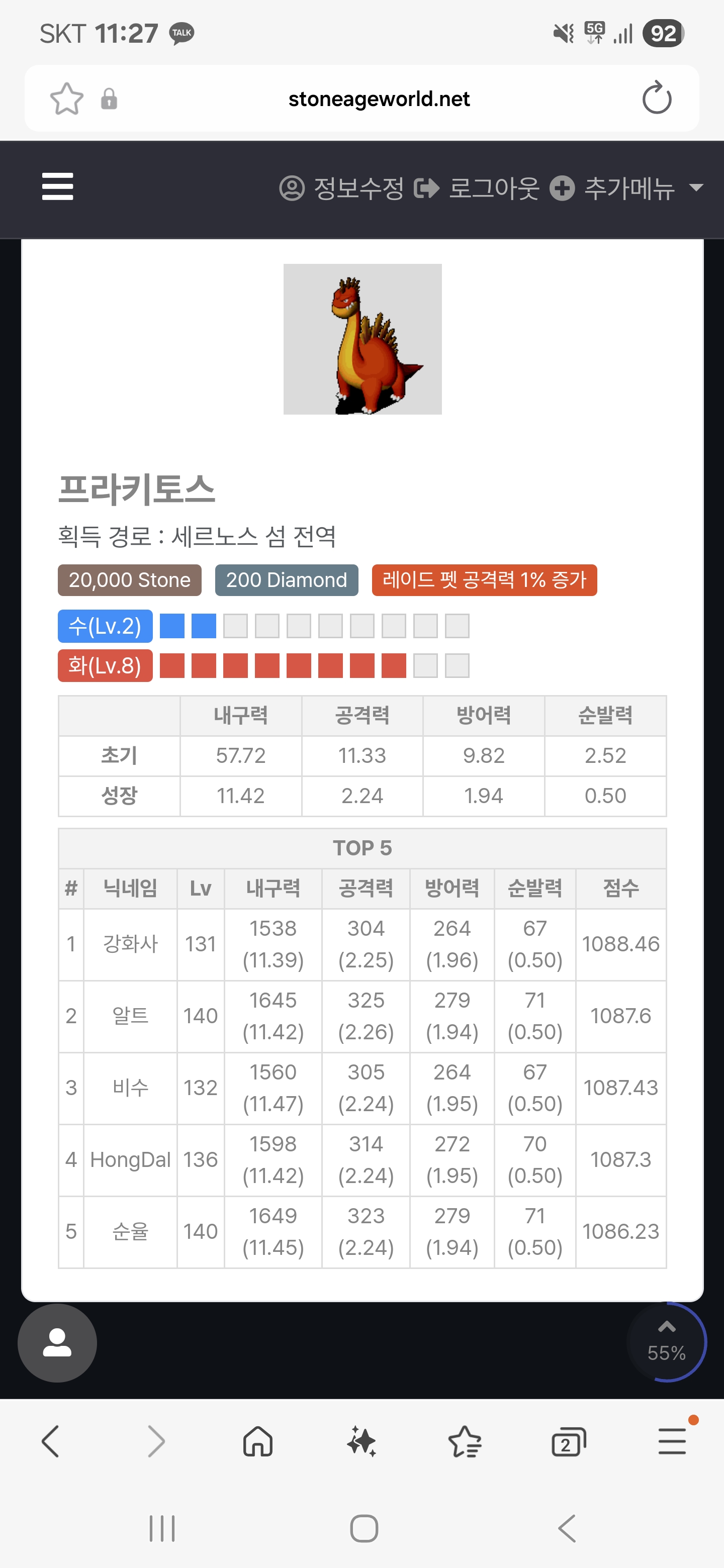Reload the stoneageworld.net page
The width and height of the screenshot is (724, 1568).
657,98
